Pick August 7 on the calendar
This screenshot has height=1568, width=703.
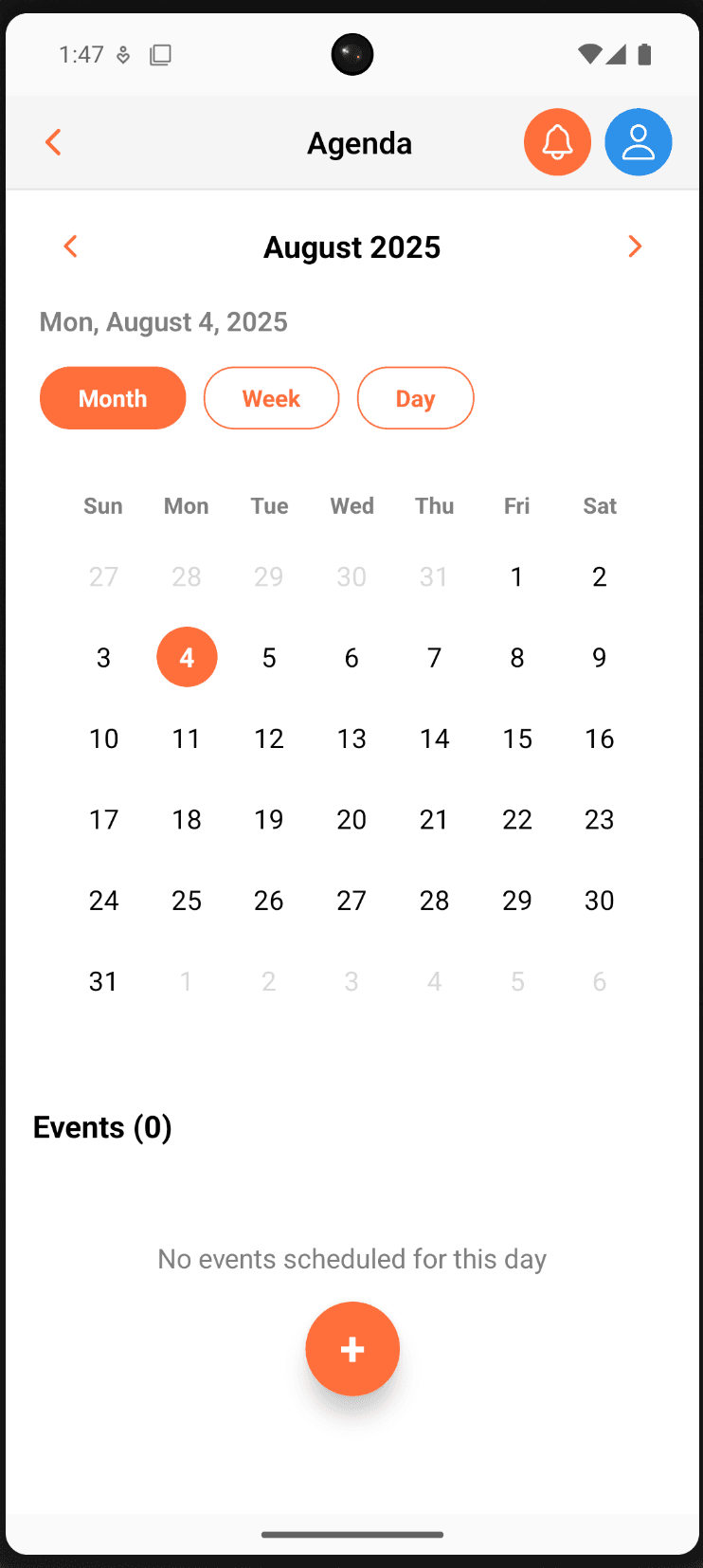[435, 658]
